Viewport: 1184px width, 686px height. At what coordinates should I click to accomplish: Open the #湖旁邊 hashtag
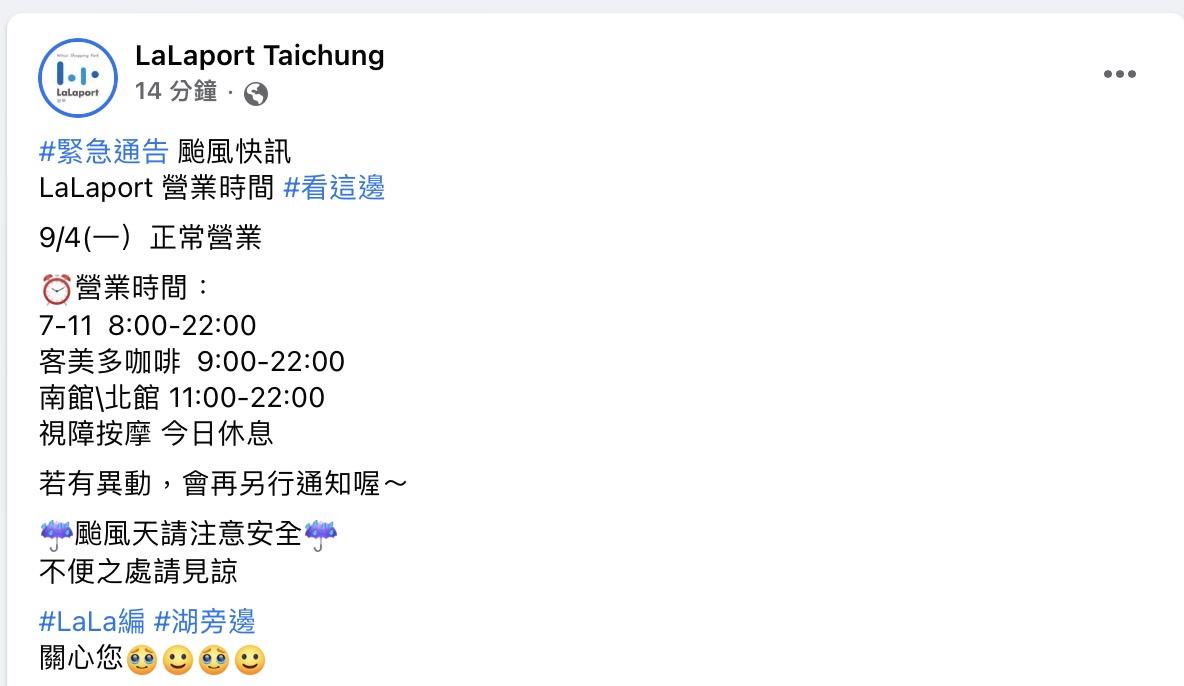[x=205, y=621]
